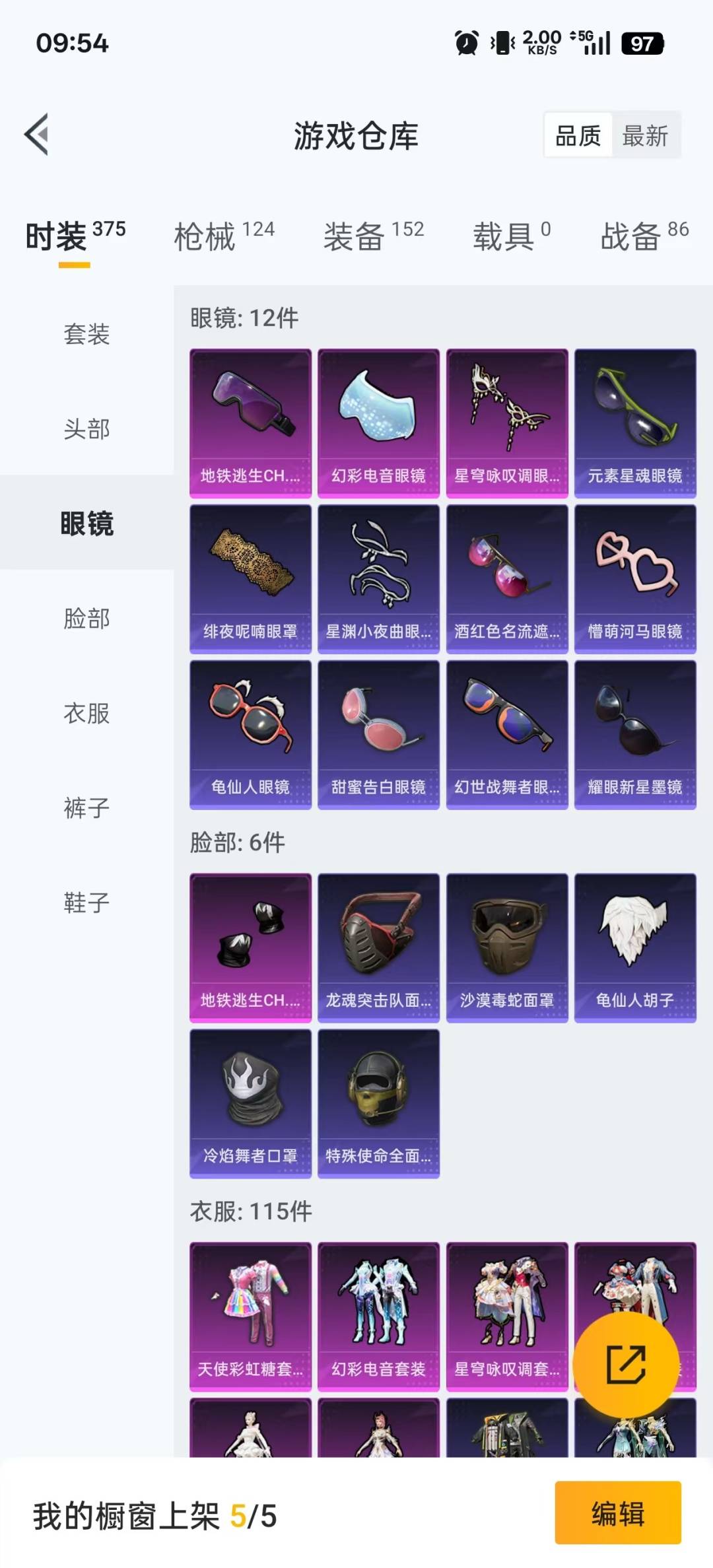Go back using the top-left arrow
Viewport: 713px width, 1568px height.
[x=37, y=135]
